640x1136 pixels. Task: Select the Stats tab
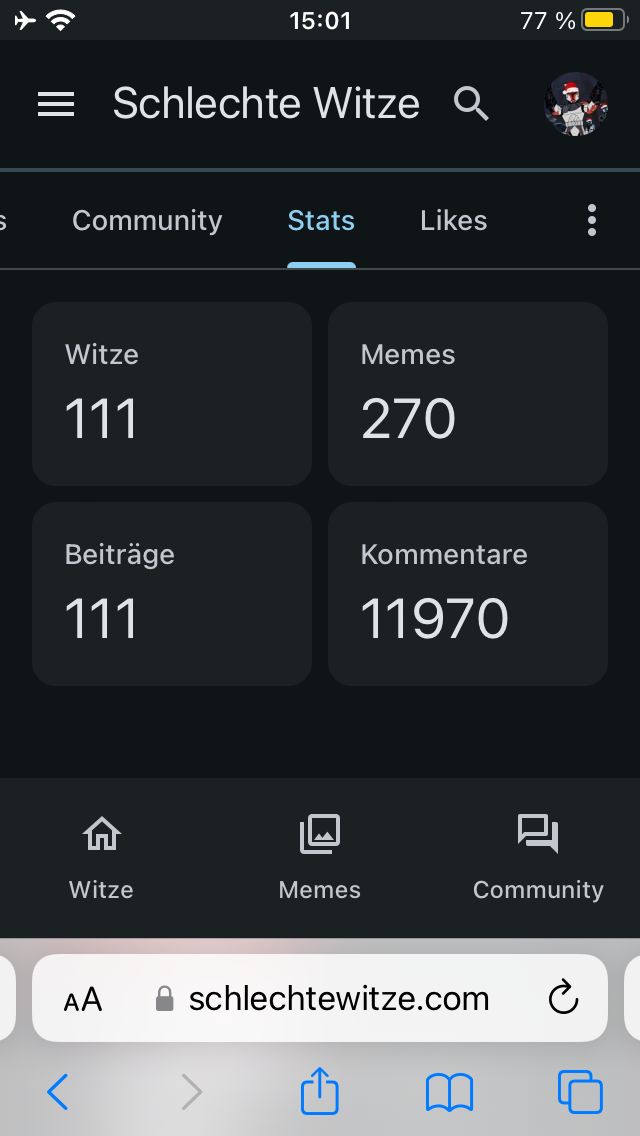[321, 221]
